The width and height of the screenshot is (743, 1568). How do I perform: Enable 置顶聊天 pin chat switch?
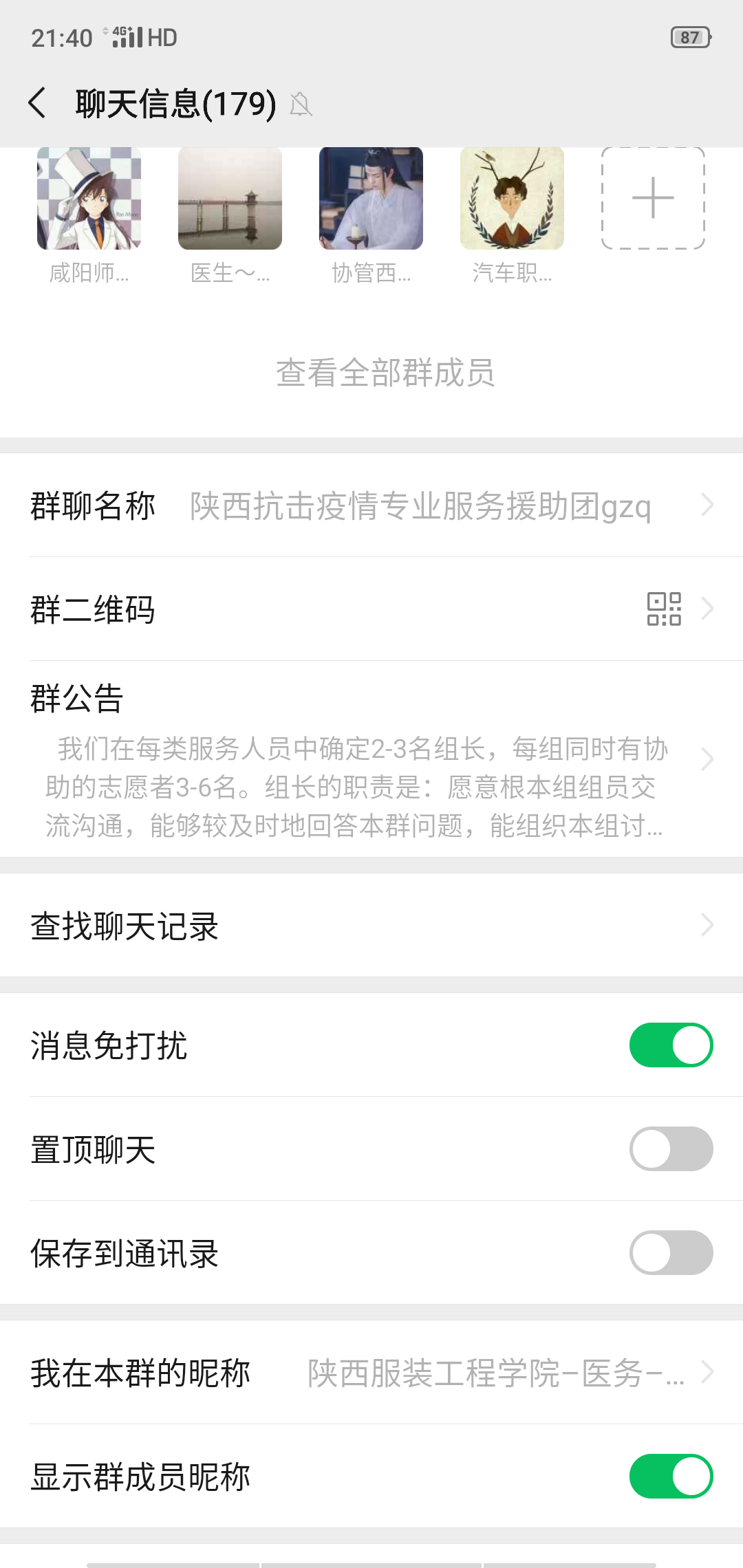pyautogui.click(x=671, y=1149)
